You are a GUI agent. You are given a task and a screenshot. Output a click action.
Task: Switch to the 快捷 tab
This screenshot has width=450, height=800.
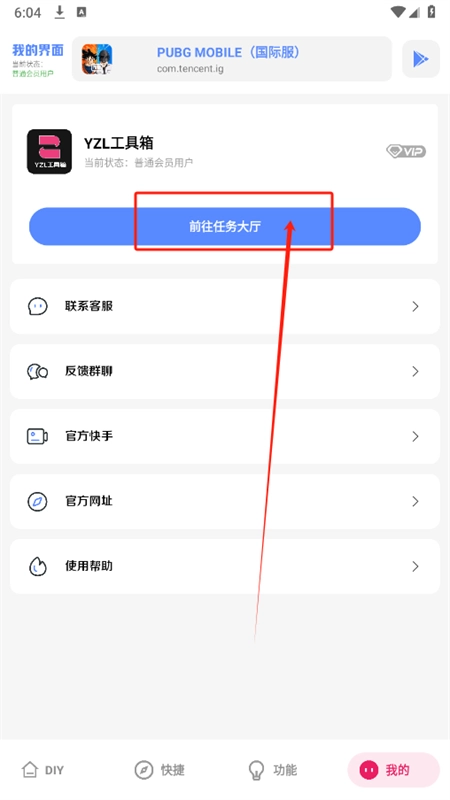click(159, 770)
